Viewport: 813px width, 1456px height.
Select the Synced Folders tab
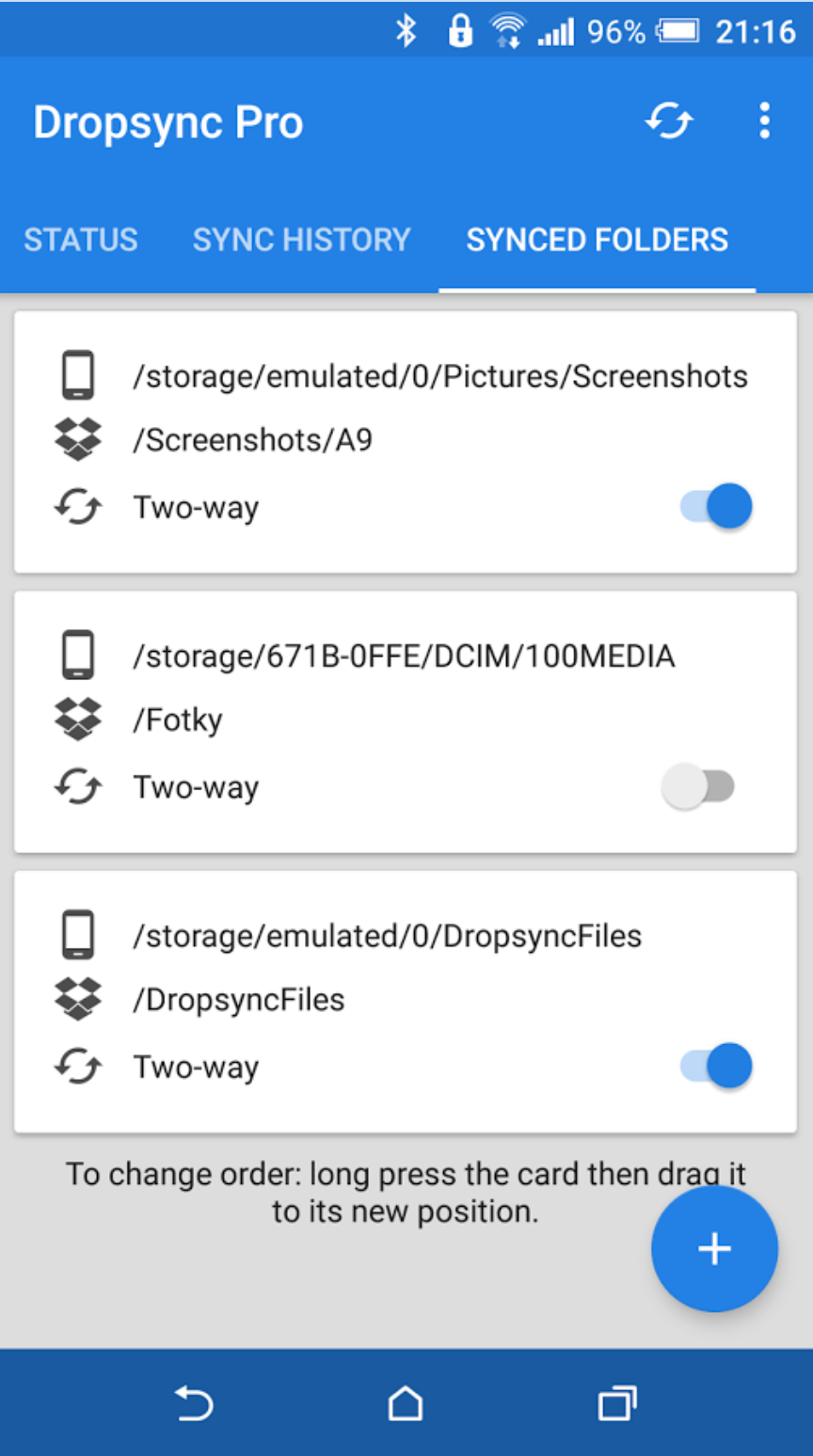click(598, 240)
